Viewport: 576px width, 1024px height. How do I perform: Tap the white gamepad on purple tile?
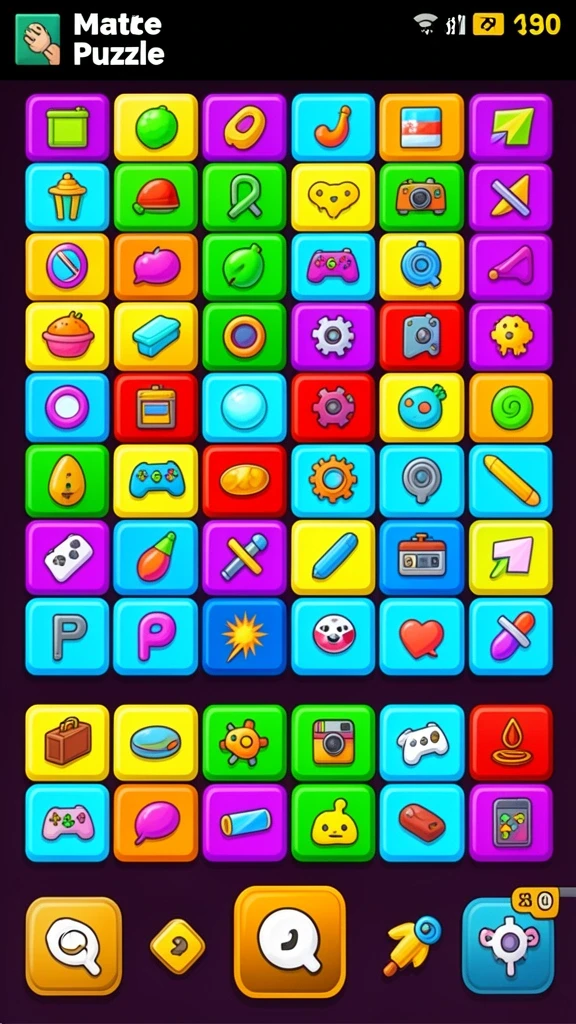(x=67, y=558)
